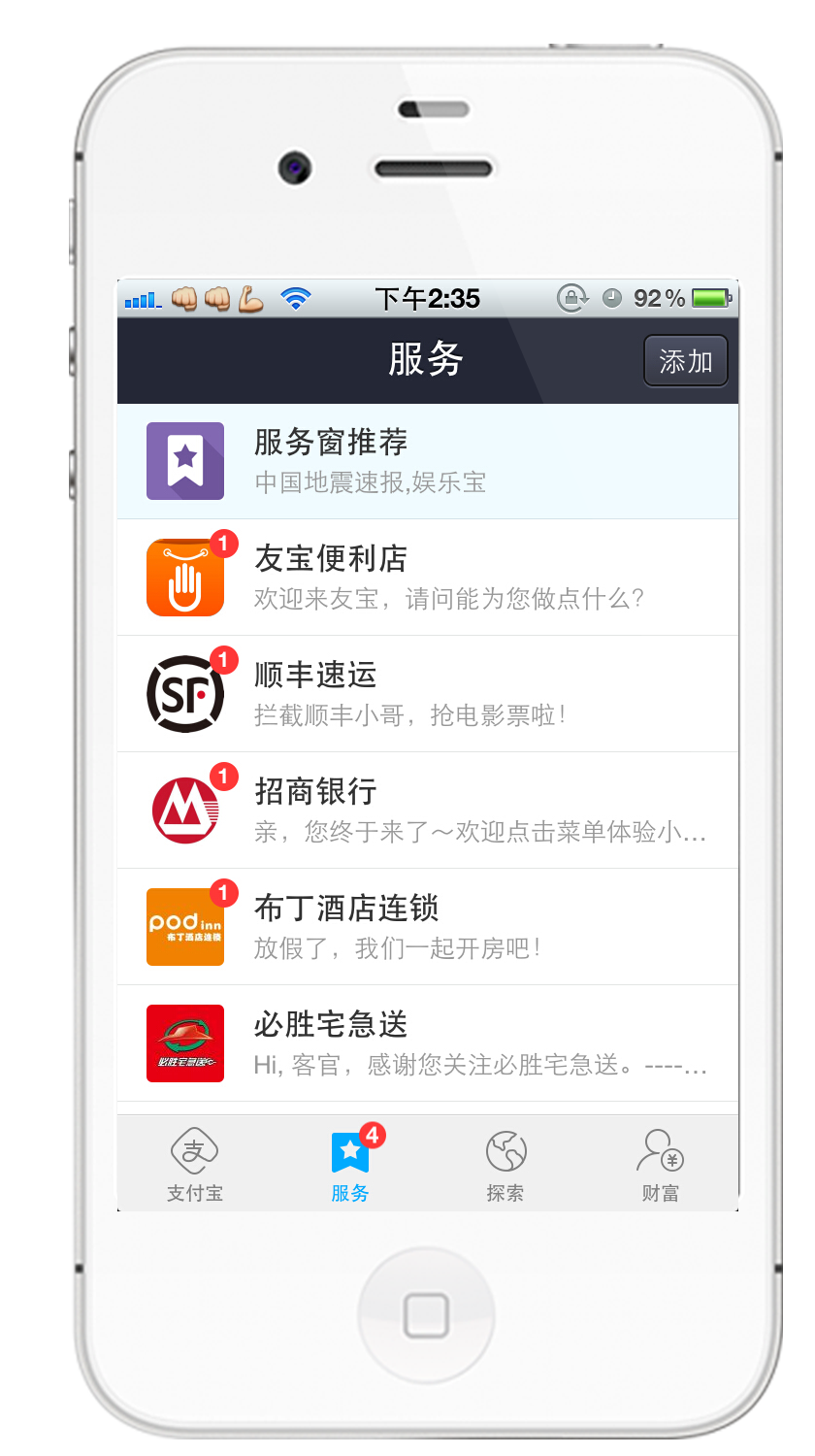815x1456 pixels.
Task: Switch to the 支付宝 tab
Action: coord(195,1165)
